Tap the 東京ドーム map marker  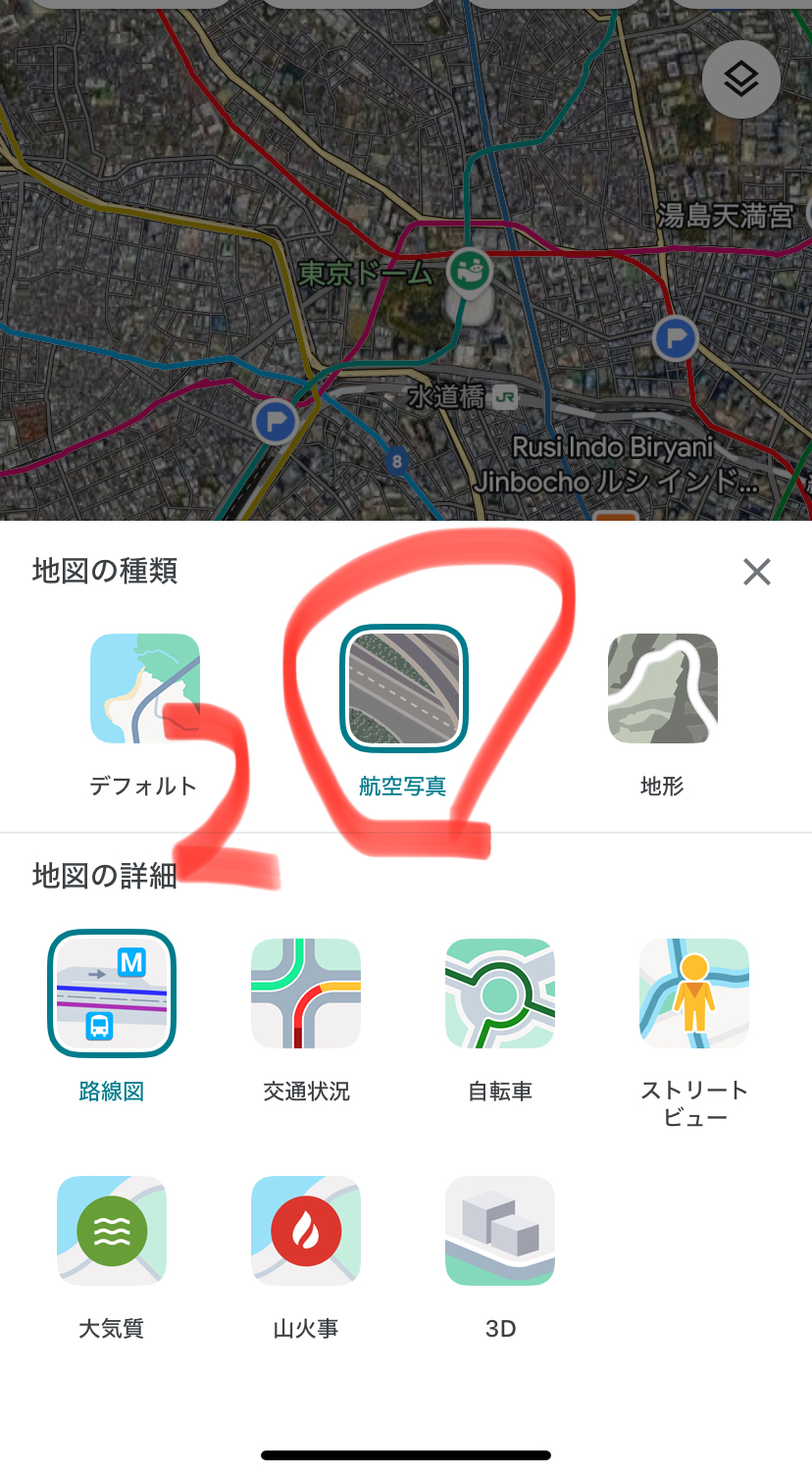[470, 267]
